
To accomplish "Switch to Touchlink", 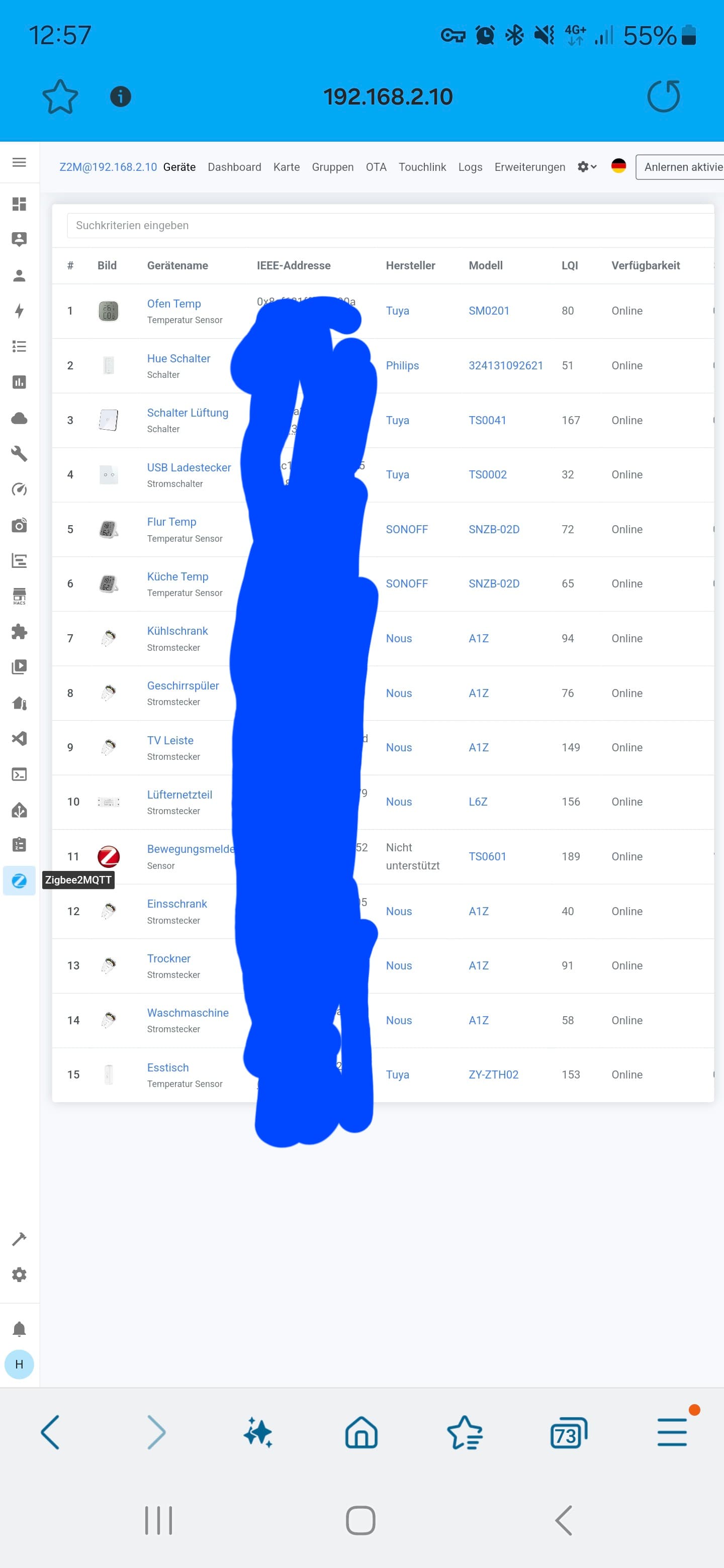I will (422, 167).
